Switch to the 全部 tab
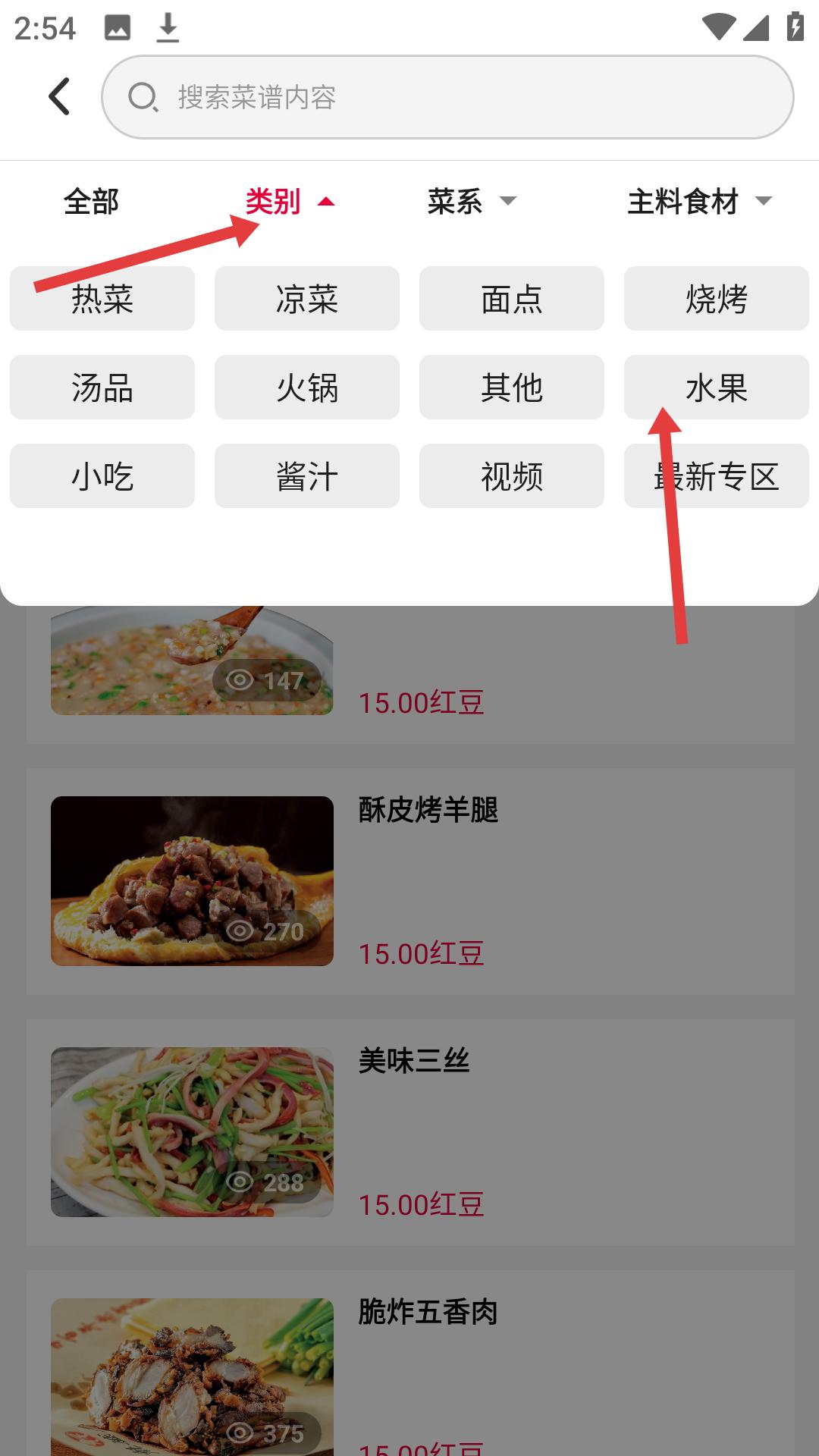The width and height of the screenshot is (819, 1456). point(92,201)
